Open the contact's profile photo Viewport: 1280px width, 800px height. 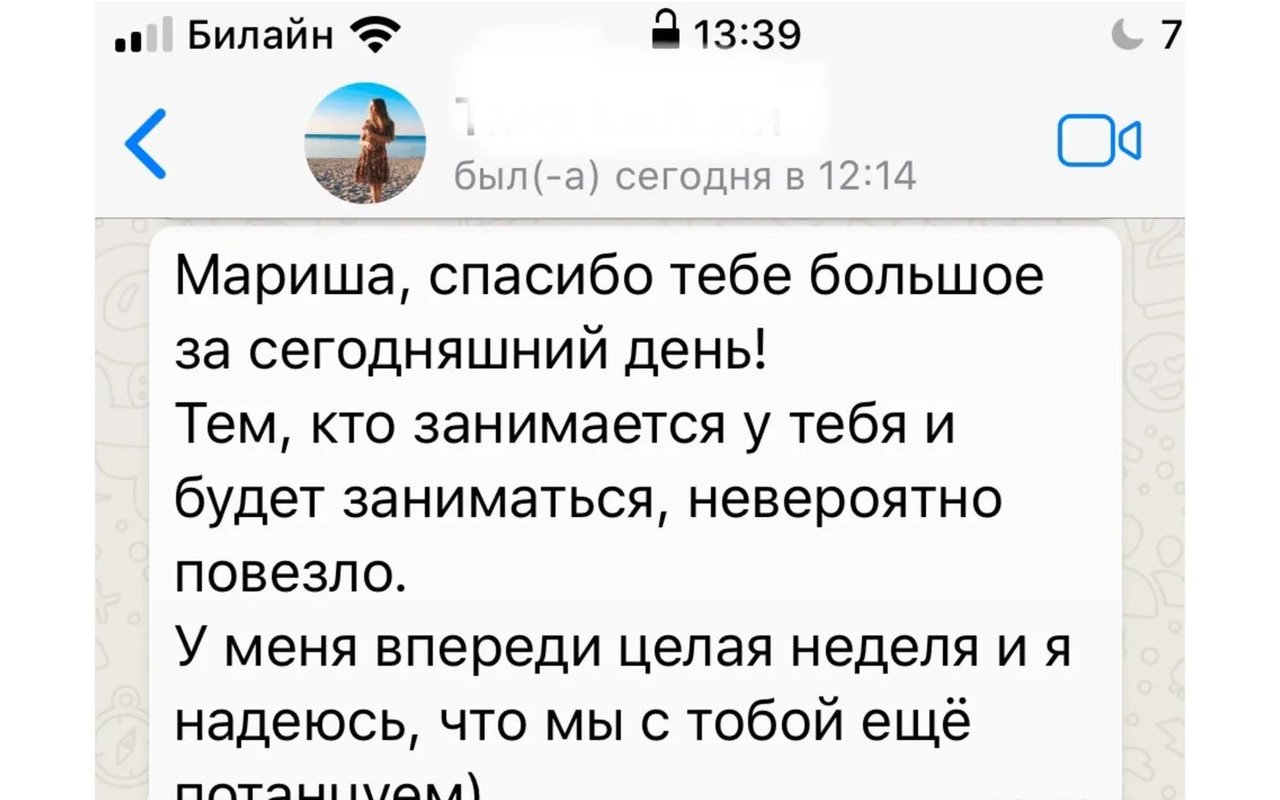pyautogui.click(x=365, y=144)
